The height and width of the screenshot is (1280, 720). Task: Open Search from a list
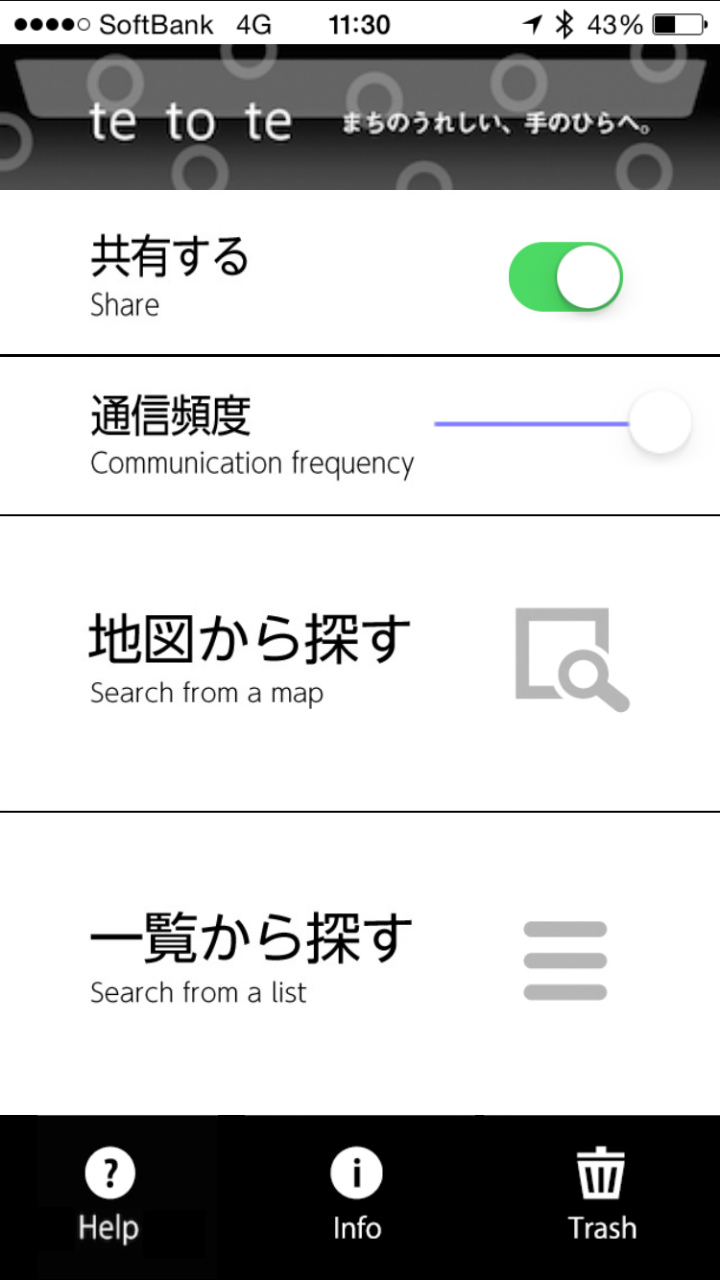click(x=360, y=964)
